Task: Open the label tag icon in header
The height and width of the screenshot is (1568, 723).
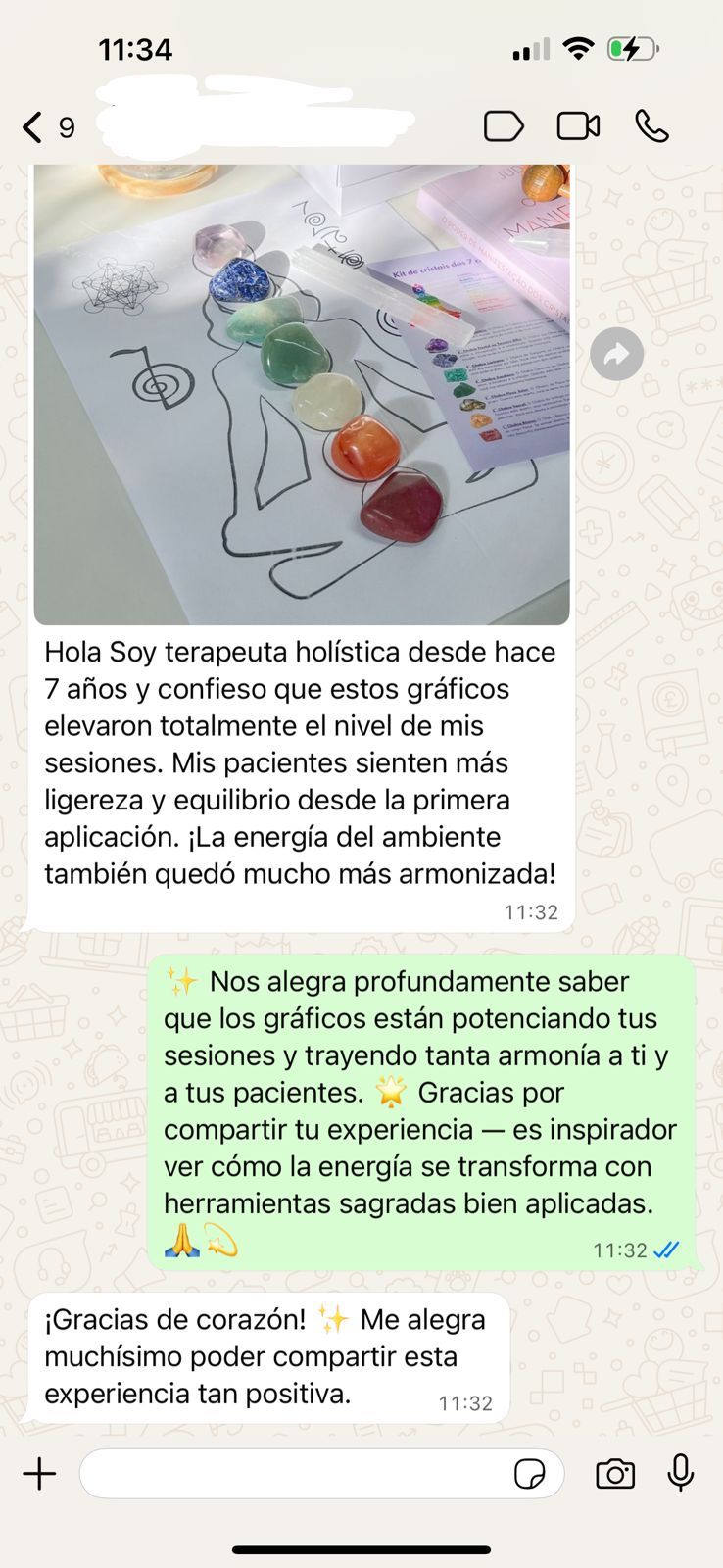Action: tap(504, 126)
